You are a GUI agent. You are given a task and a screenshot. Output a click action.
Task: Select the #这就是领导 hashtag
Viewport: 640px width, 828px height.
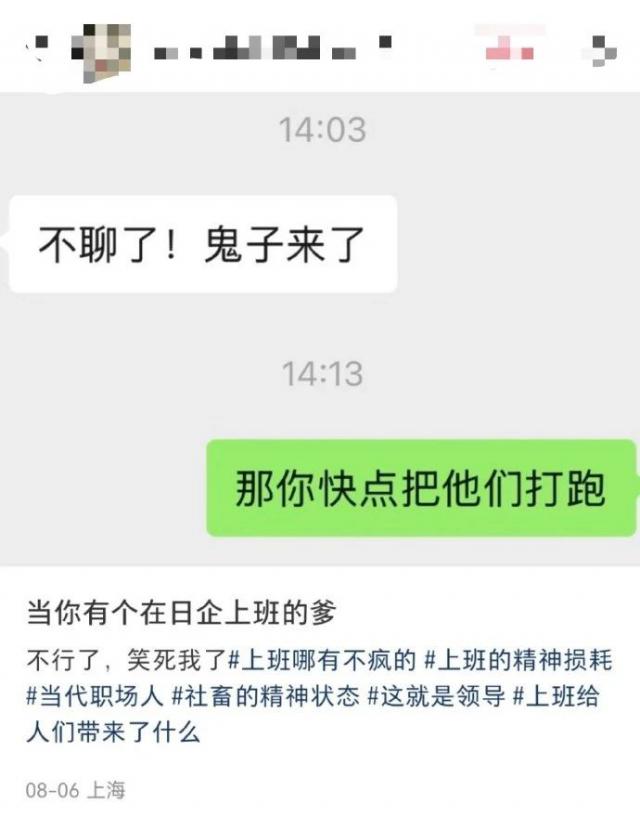(437, 696)
